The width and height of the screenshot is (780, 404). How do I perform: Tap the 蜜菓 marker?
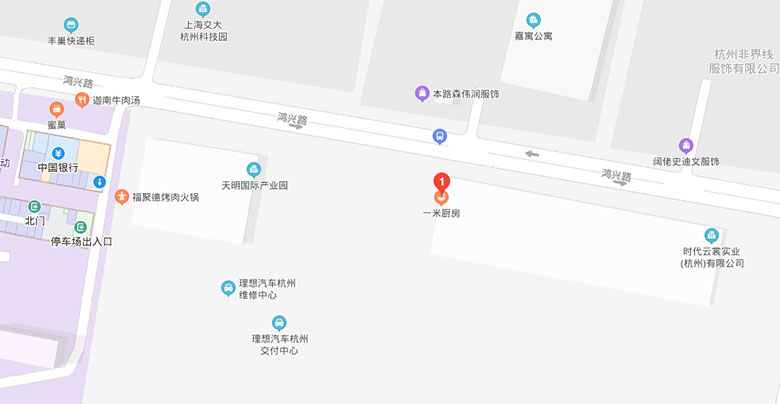pyautogui.click(x=56, y=109)
